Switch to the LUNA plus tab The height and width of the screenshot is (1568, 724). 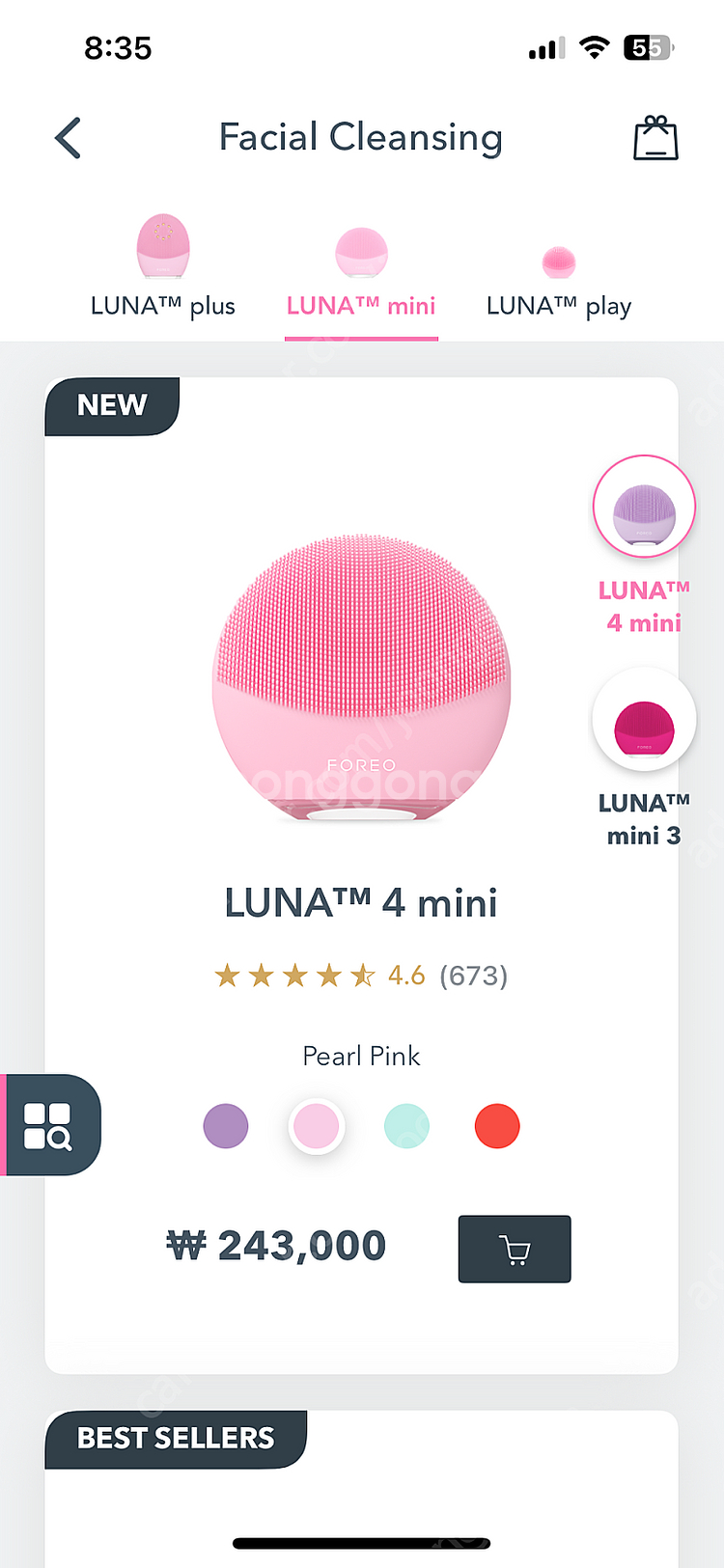coord(163,268)
